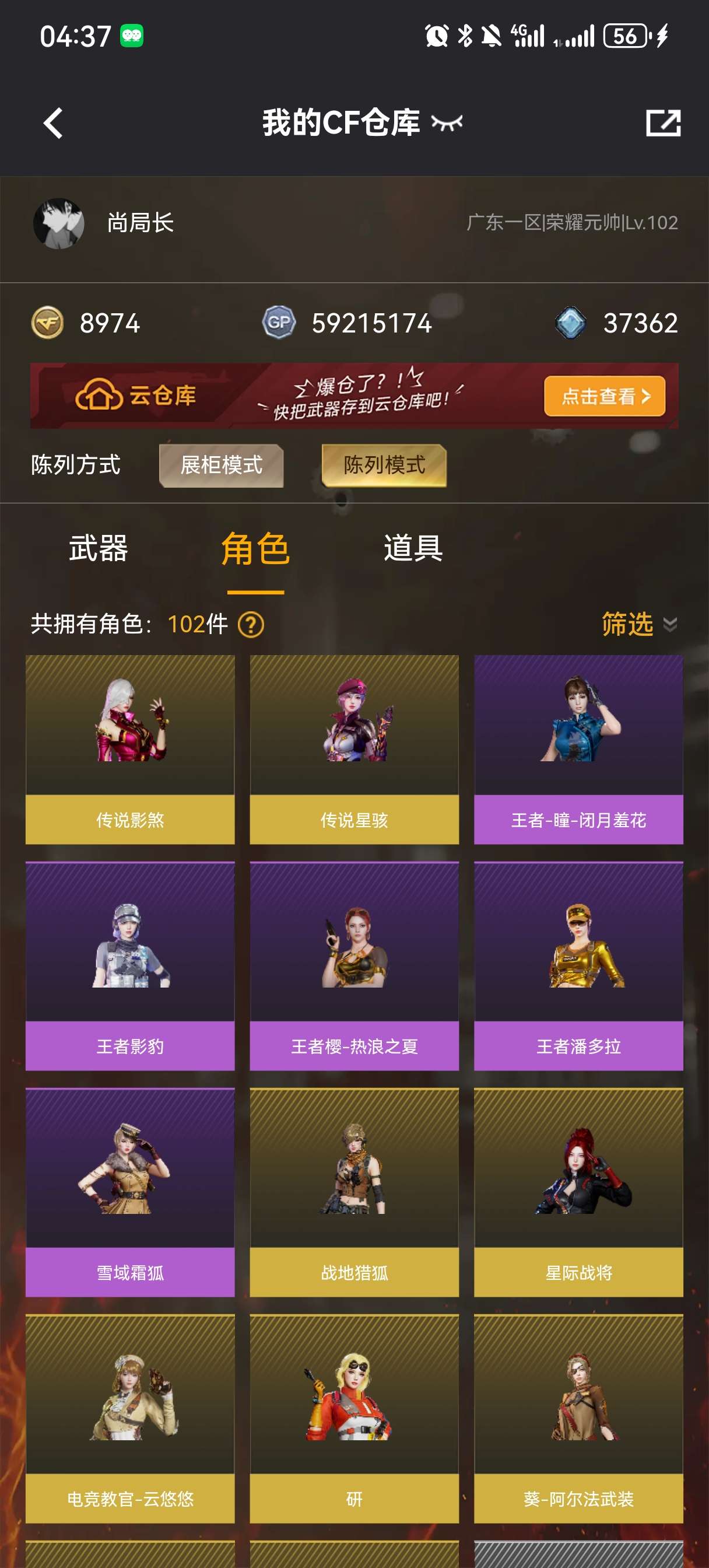Image resolution: width=709 pixels, height=1568 pixels.
Task: Open the share icon in the header
Action: click(662, 124)
